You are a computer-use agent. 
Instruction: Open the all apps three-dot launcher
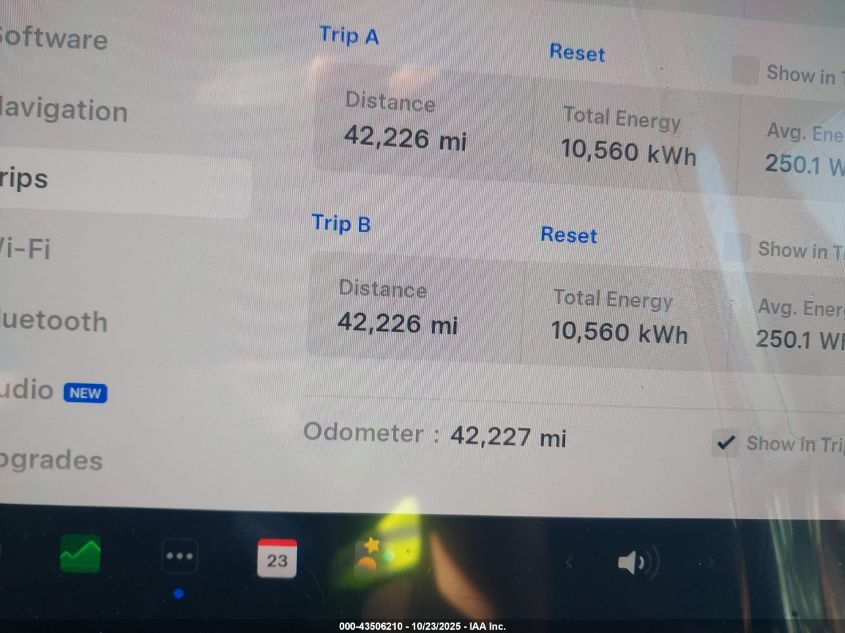179,557
